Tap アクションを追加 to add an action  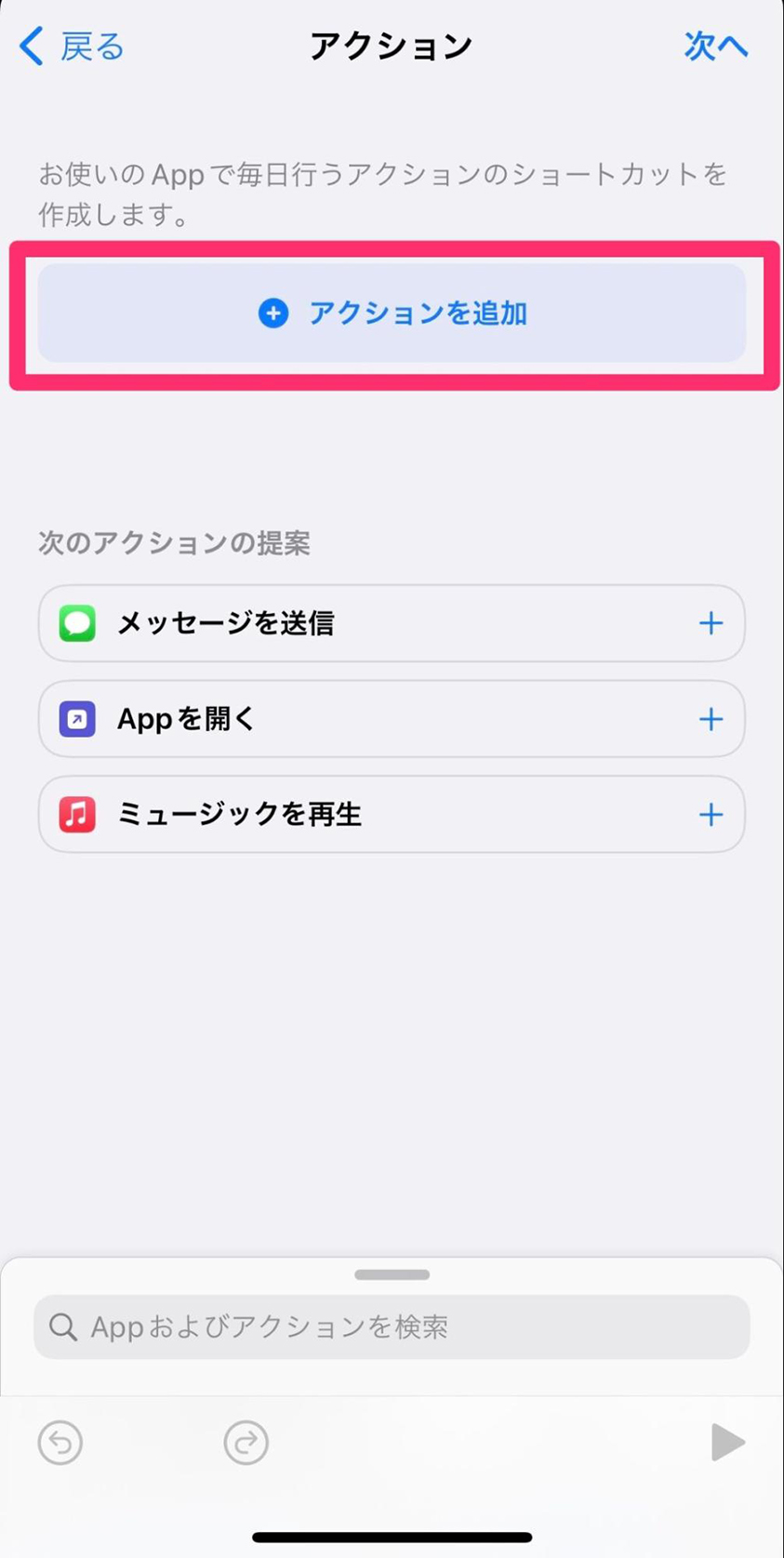click(x=392, y=313)
